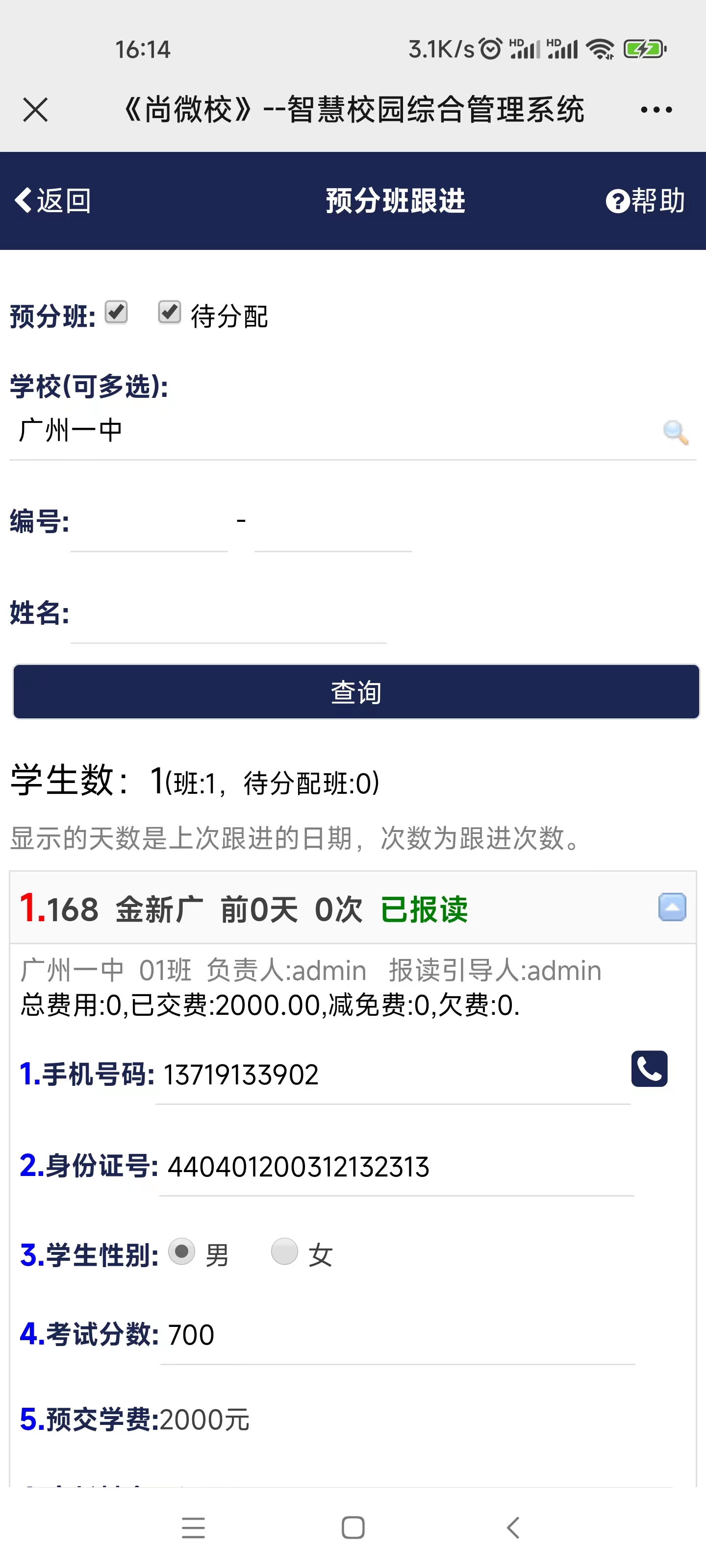
Task: Uncheck the 待分配 checkbox
Action: (169, 312)
